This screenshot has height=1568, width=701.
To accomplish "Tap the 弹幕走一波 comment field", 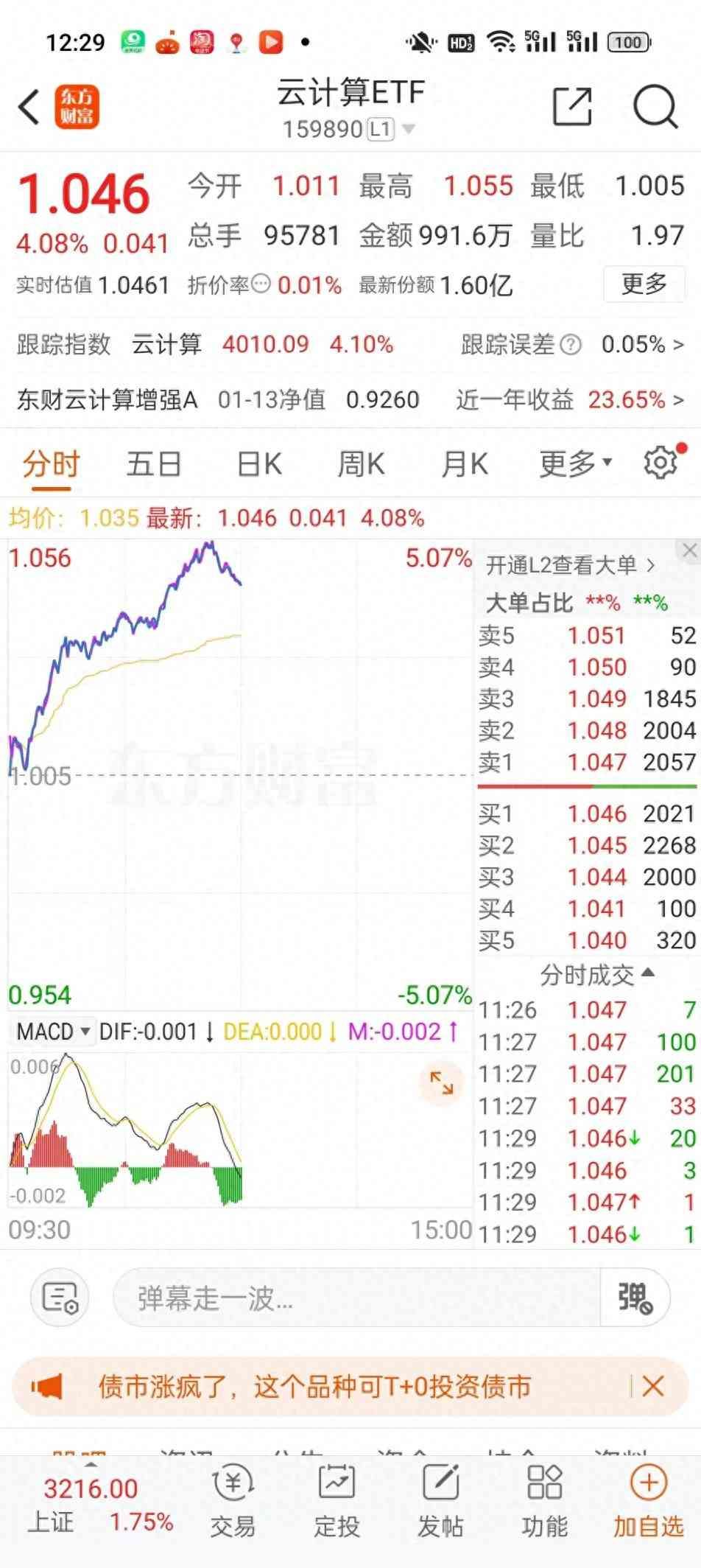I will [357, 1298].
